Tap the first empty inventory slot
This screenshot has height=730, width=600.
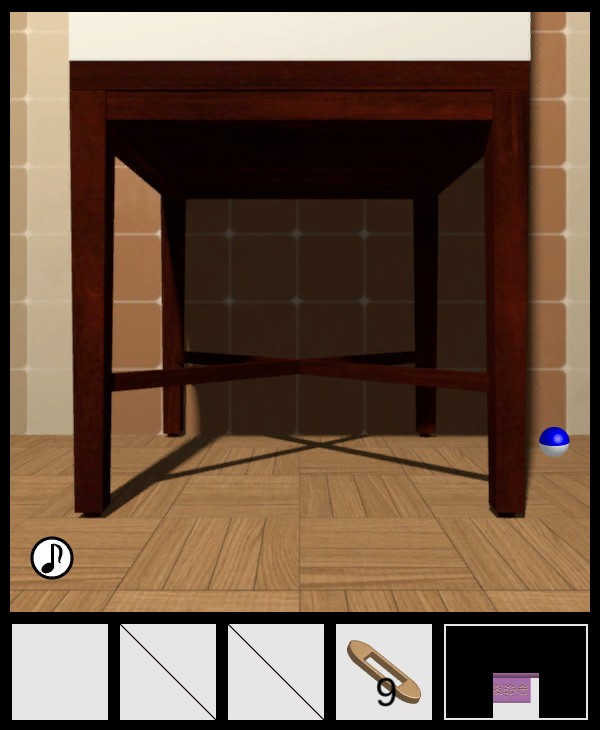pyautogui.click(x=60, y=672)
